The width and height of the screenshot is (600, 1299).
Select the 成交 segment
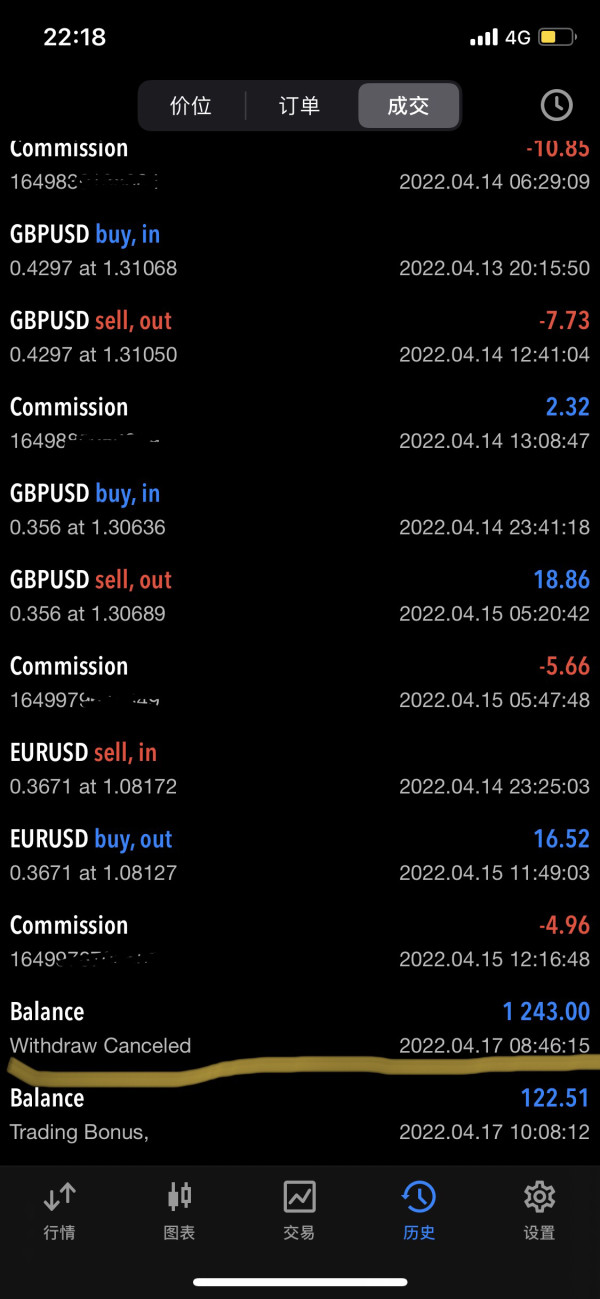coord(408,106)
